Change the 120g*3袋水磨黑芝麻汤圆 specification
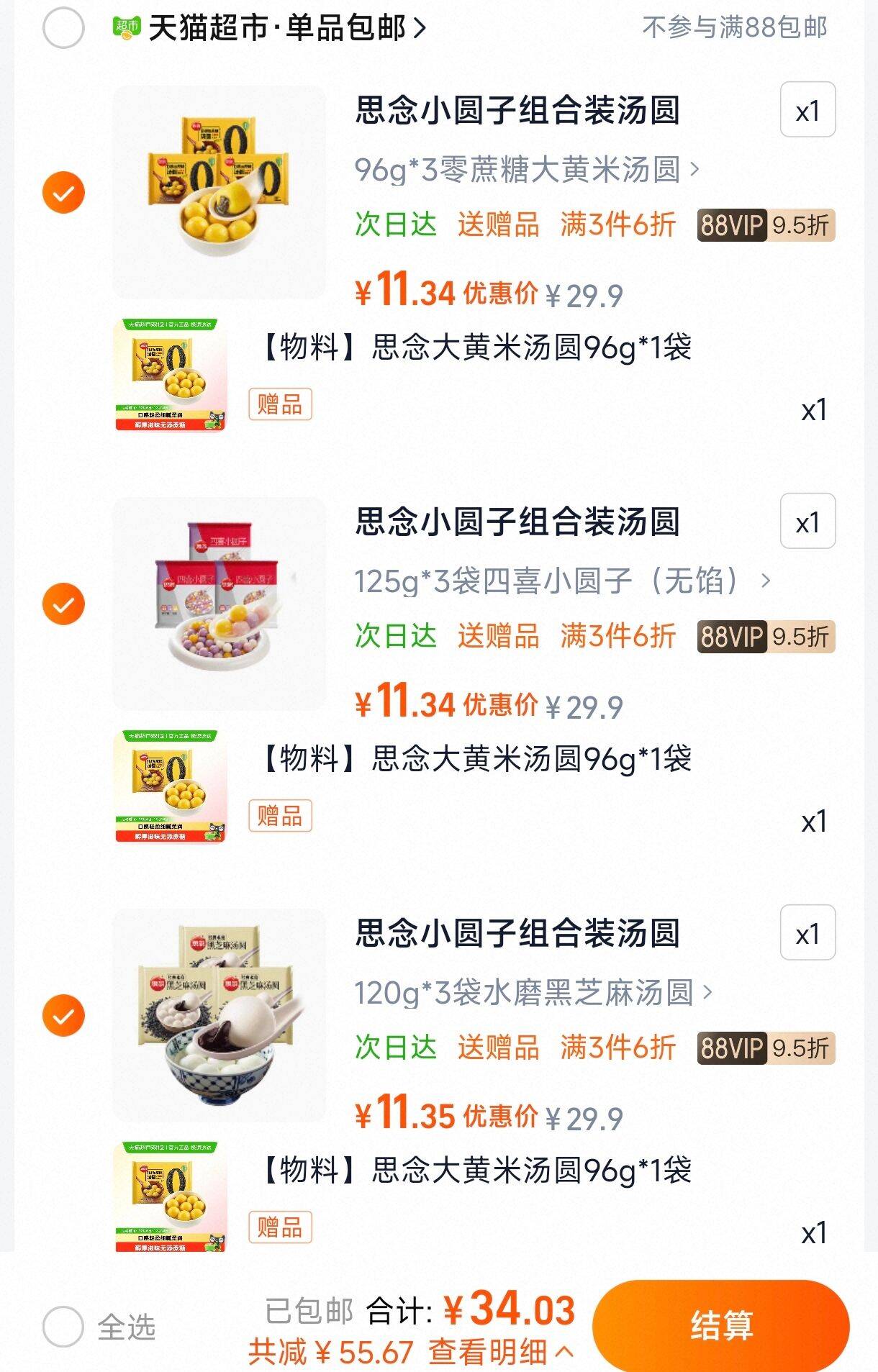Screen dimensions: 878x1372 coord(533,993)
